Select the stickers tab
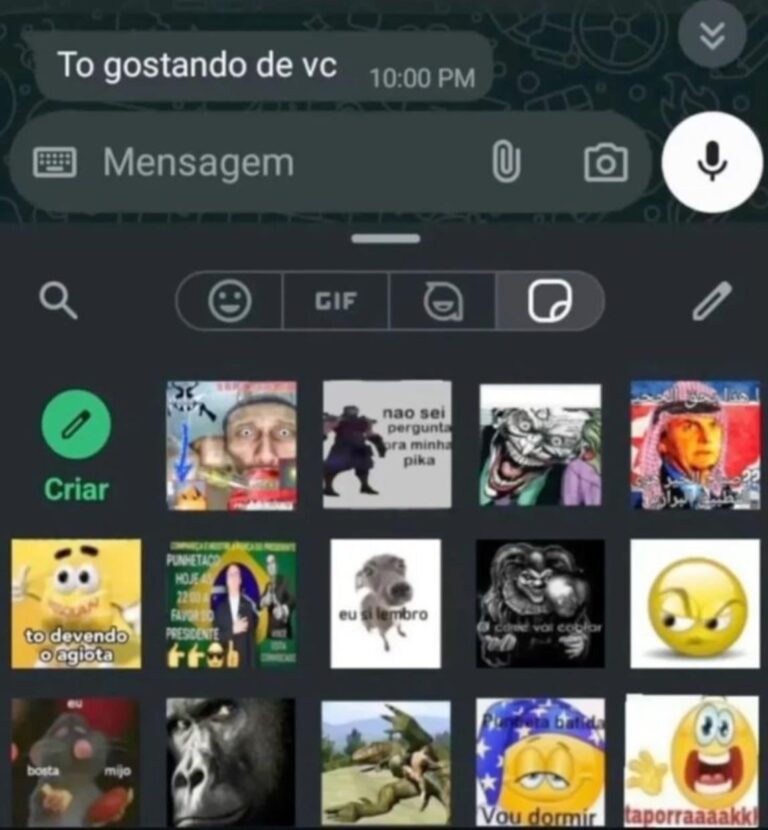Screen dimensions: 768x830 549,300
